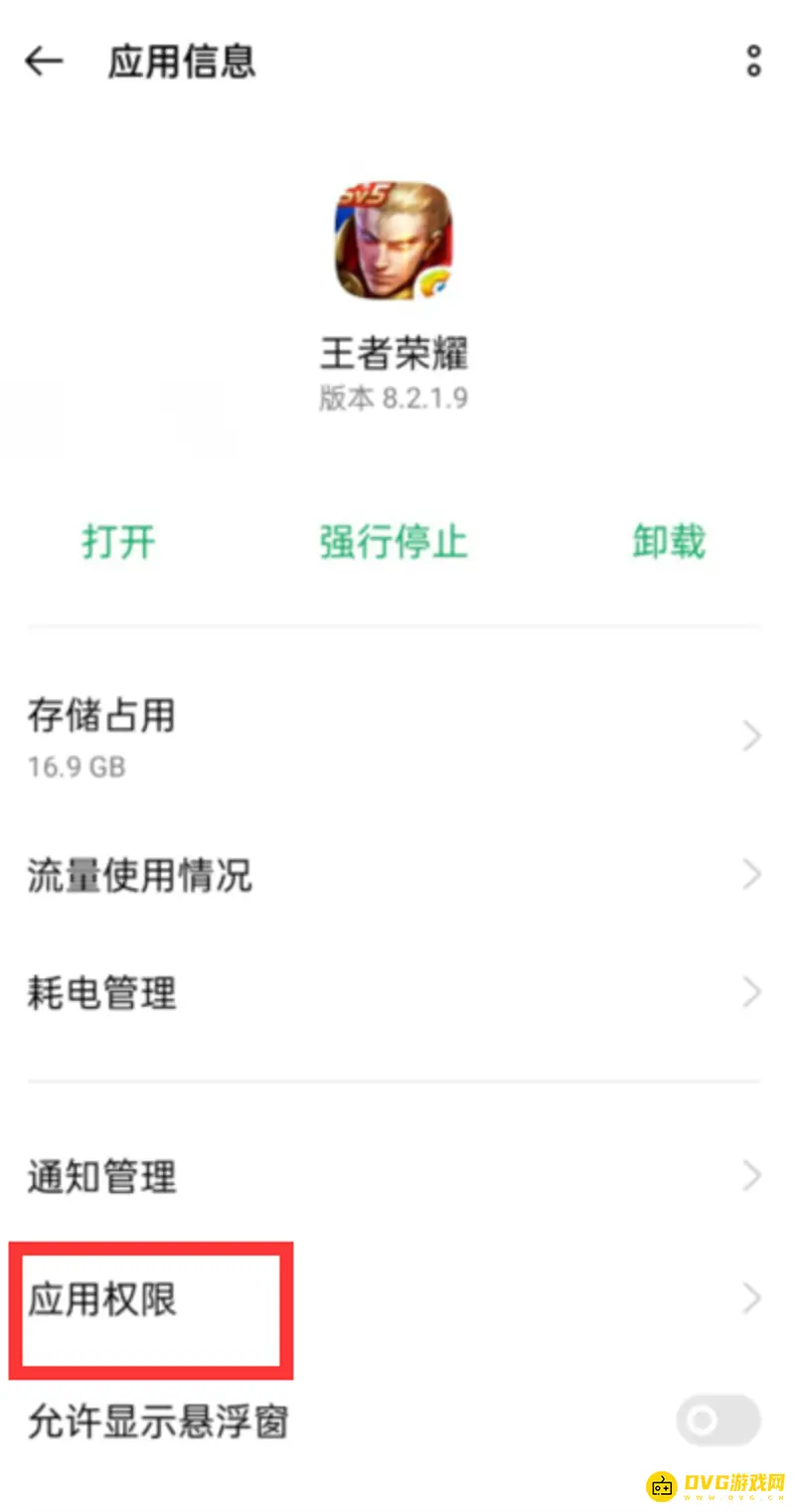The height and width of the screenshot is (1512, 795).
Task: Tap 卸载 to uninstall the app
Action: tap(667, 541)
